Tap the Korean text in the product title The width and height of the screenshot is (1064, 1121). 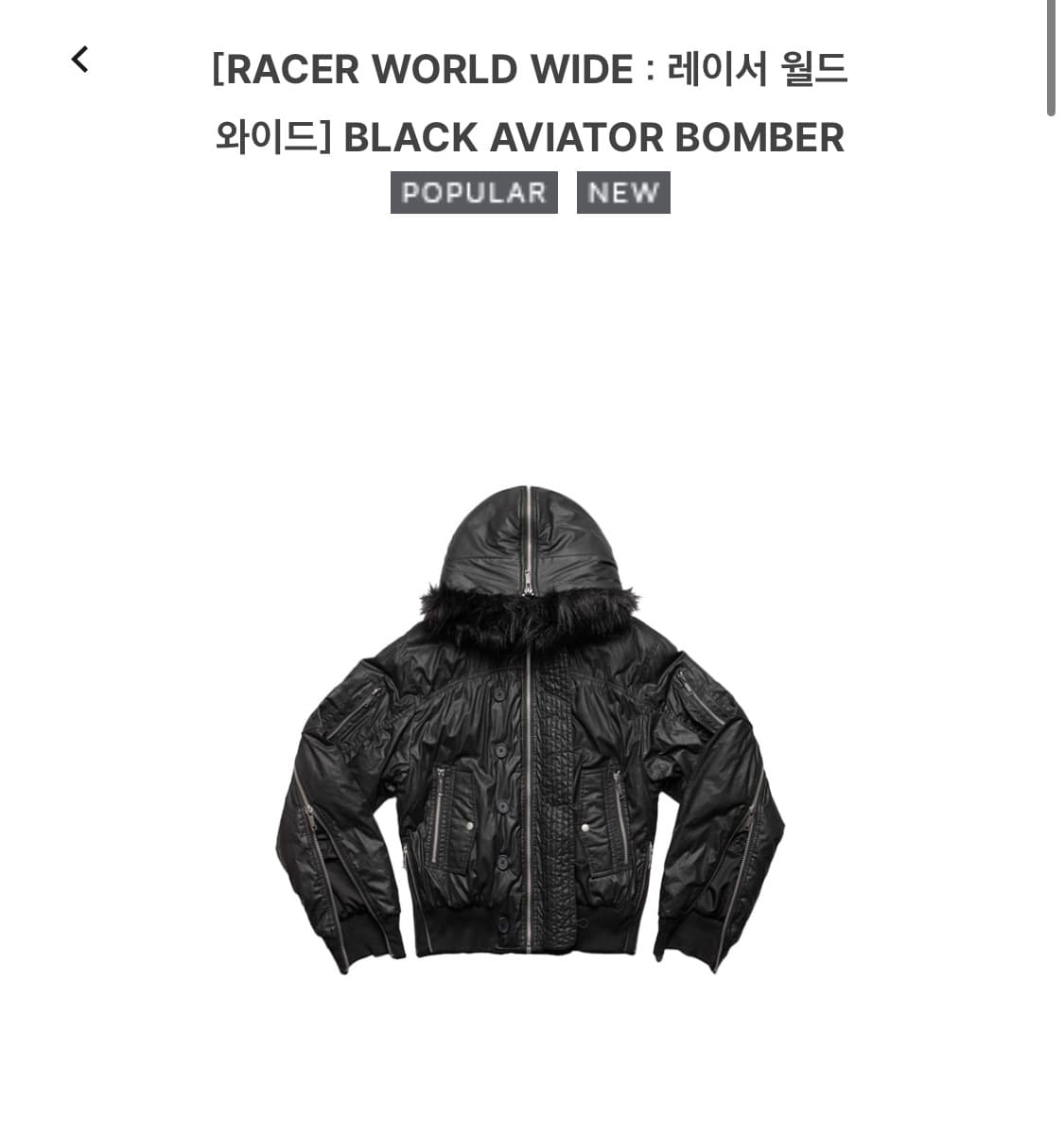pyautogui.click(x=757, y=70)
